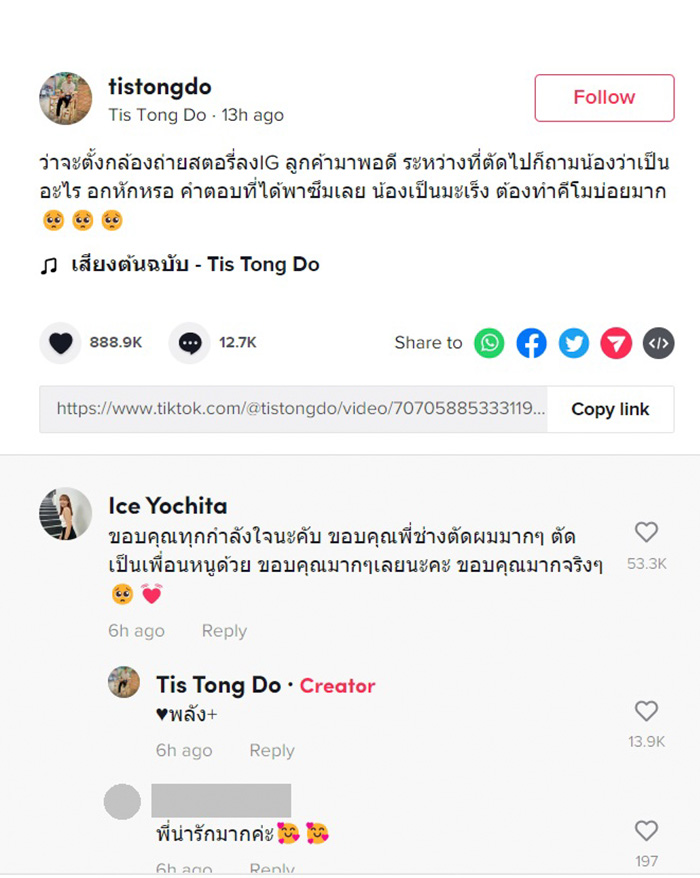The width and height of the screenshot is (700, 878).
Task: Copy the video link
Action: [610, 409]
